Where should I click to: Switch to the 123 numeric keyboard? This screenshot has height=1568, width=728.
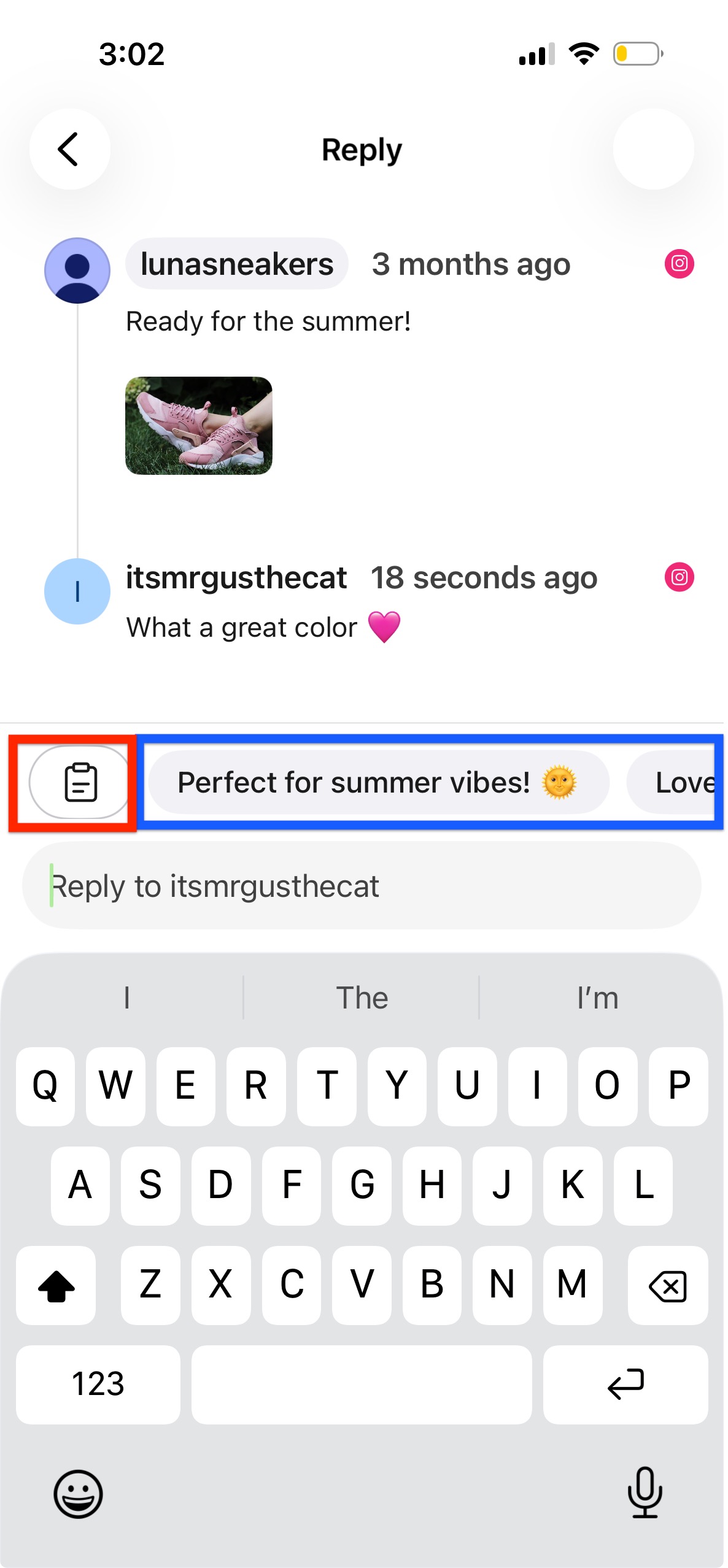(98, 1385)
